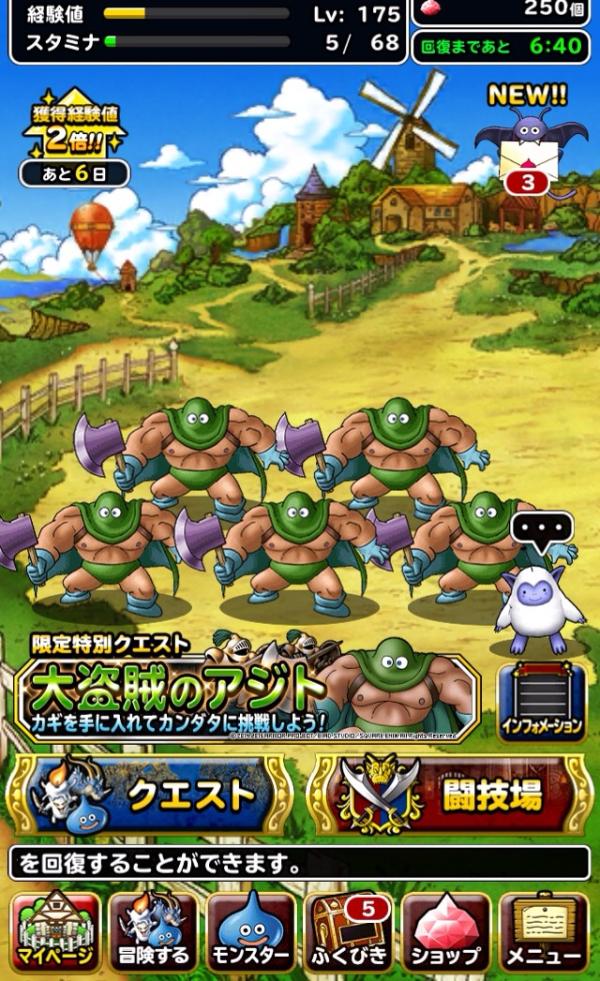This screenshot has width=600, height=981.
Task: Open the モンスター tab
Action: click(251, 932)
